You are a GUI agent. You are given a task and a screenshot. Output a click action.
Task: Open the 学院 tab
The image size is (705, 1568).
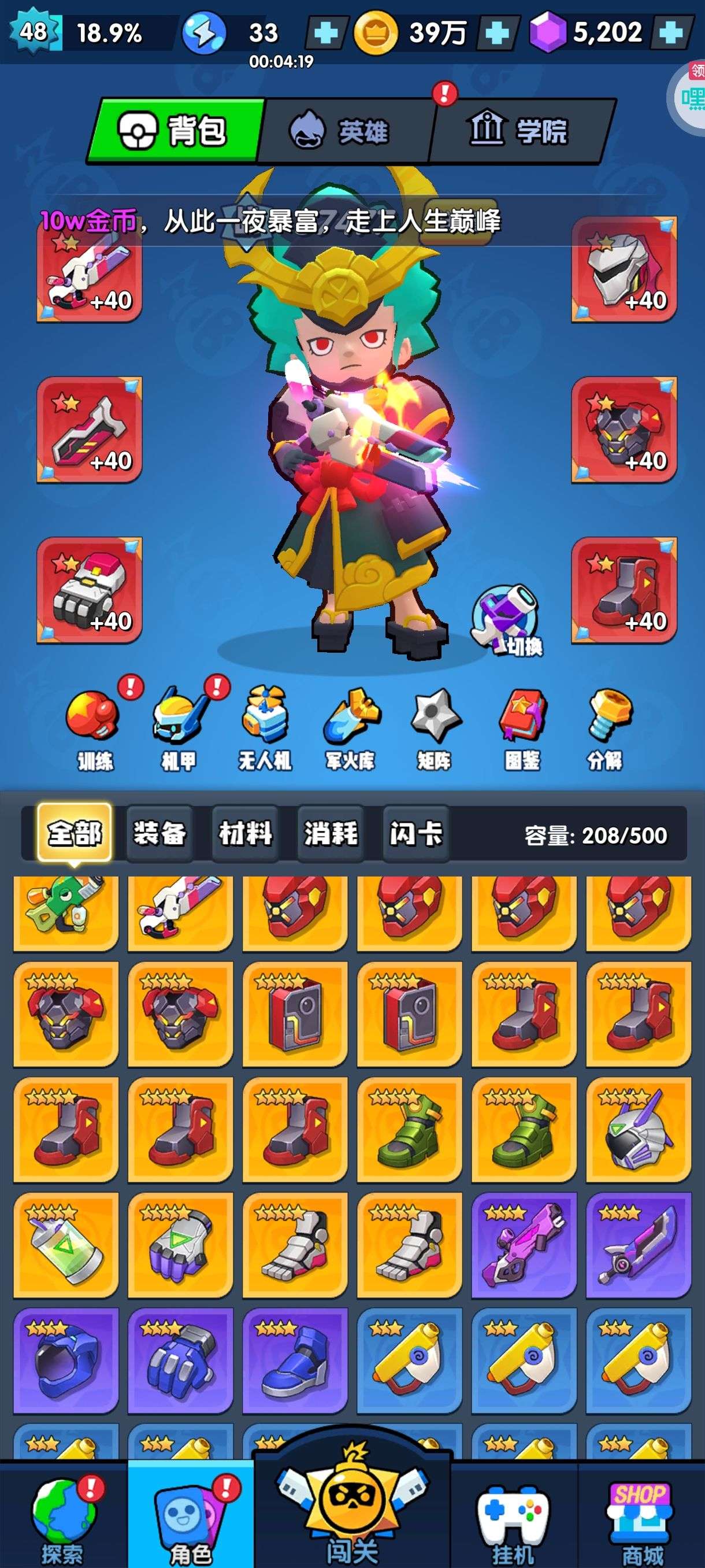(x=522, y=130)
